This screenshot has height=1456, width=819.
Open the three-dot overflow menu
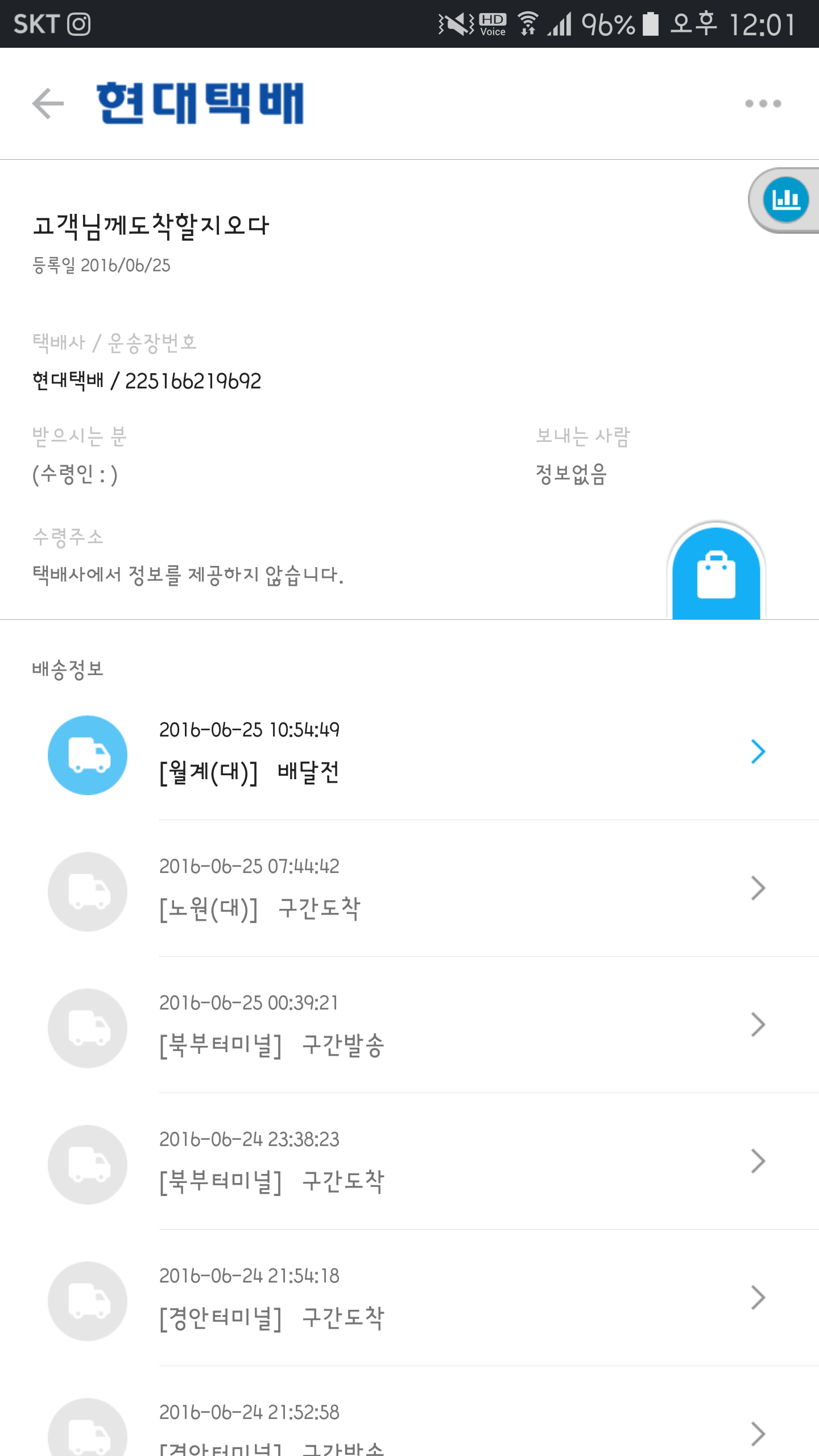click(763, 104)
